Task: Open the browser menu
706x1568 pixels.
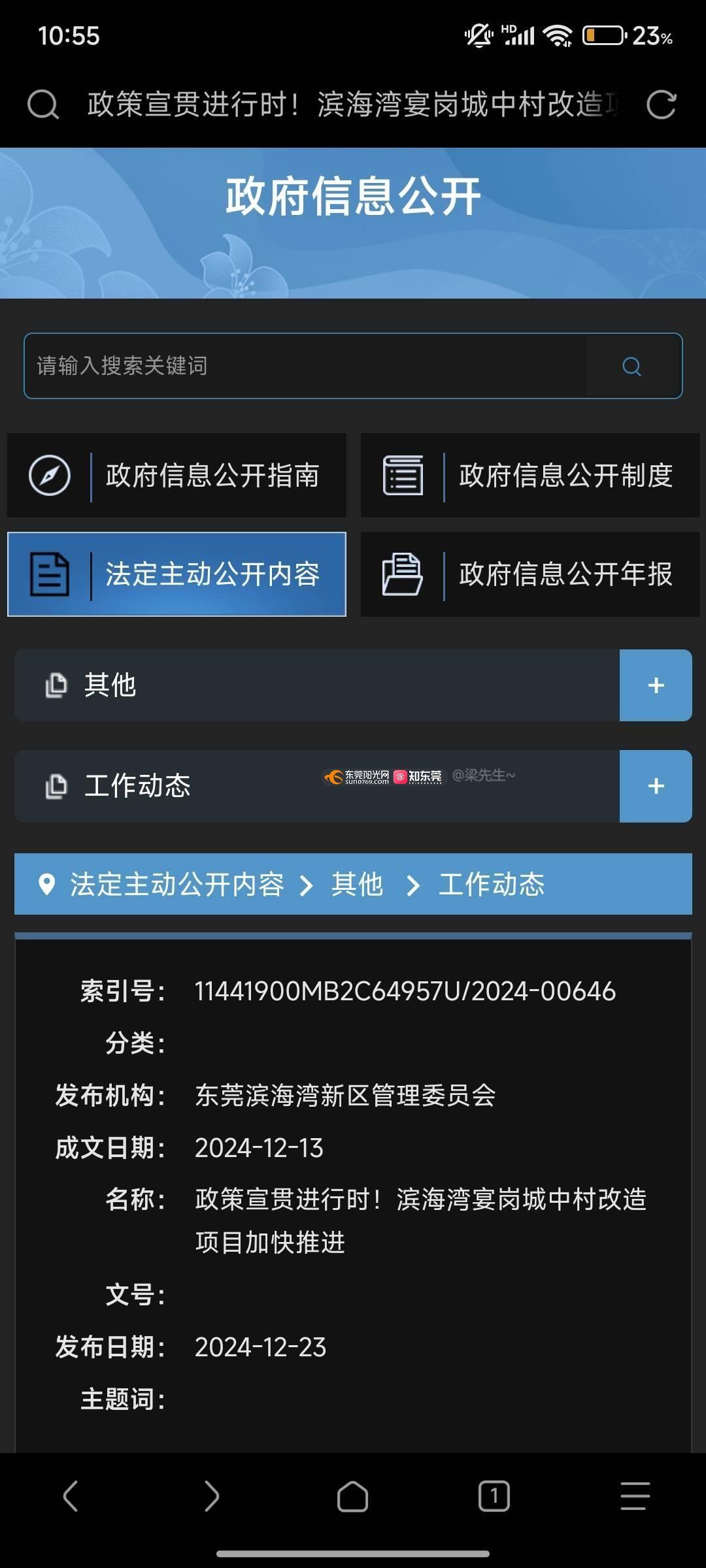Action: pos(635,1496)
